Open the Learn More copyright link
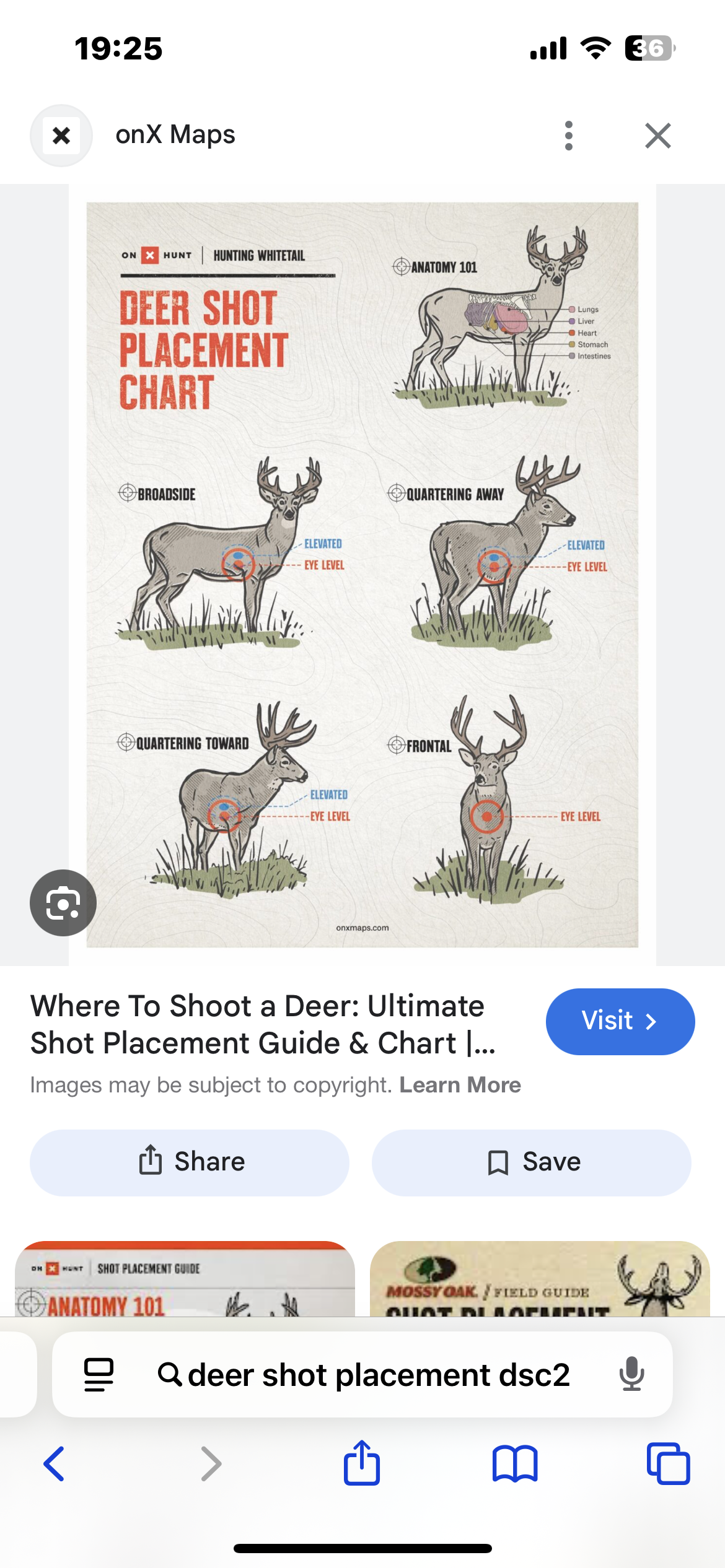The width and height of the screenshot is (725, 1568). click(x=460, y=1085)
